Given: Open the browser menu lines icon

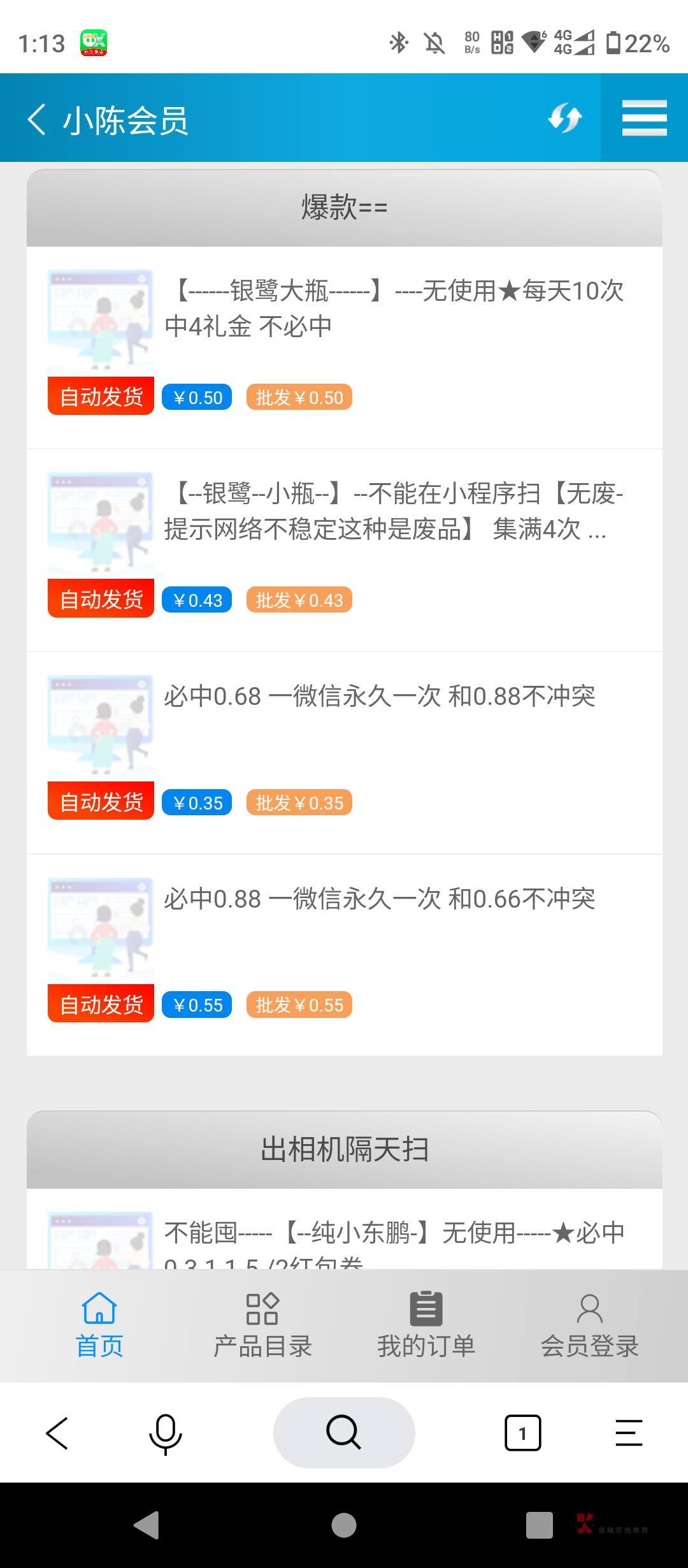Looking at the screenshot, I should [x=629, y=1433].
